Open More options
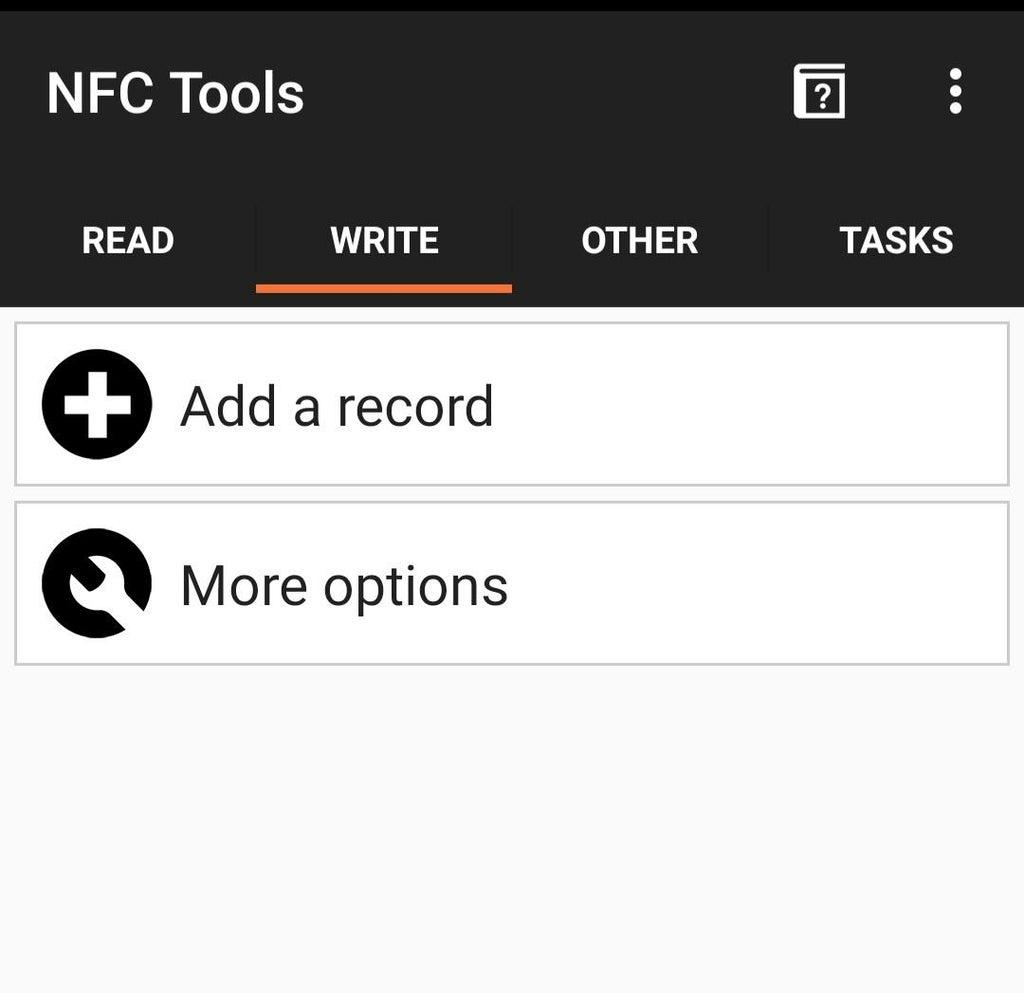The width and height of the screenshot is (1024, 993). point(511,584)
